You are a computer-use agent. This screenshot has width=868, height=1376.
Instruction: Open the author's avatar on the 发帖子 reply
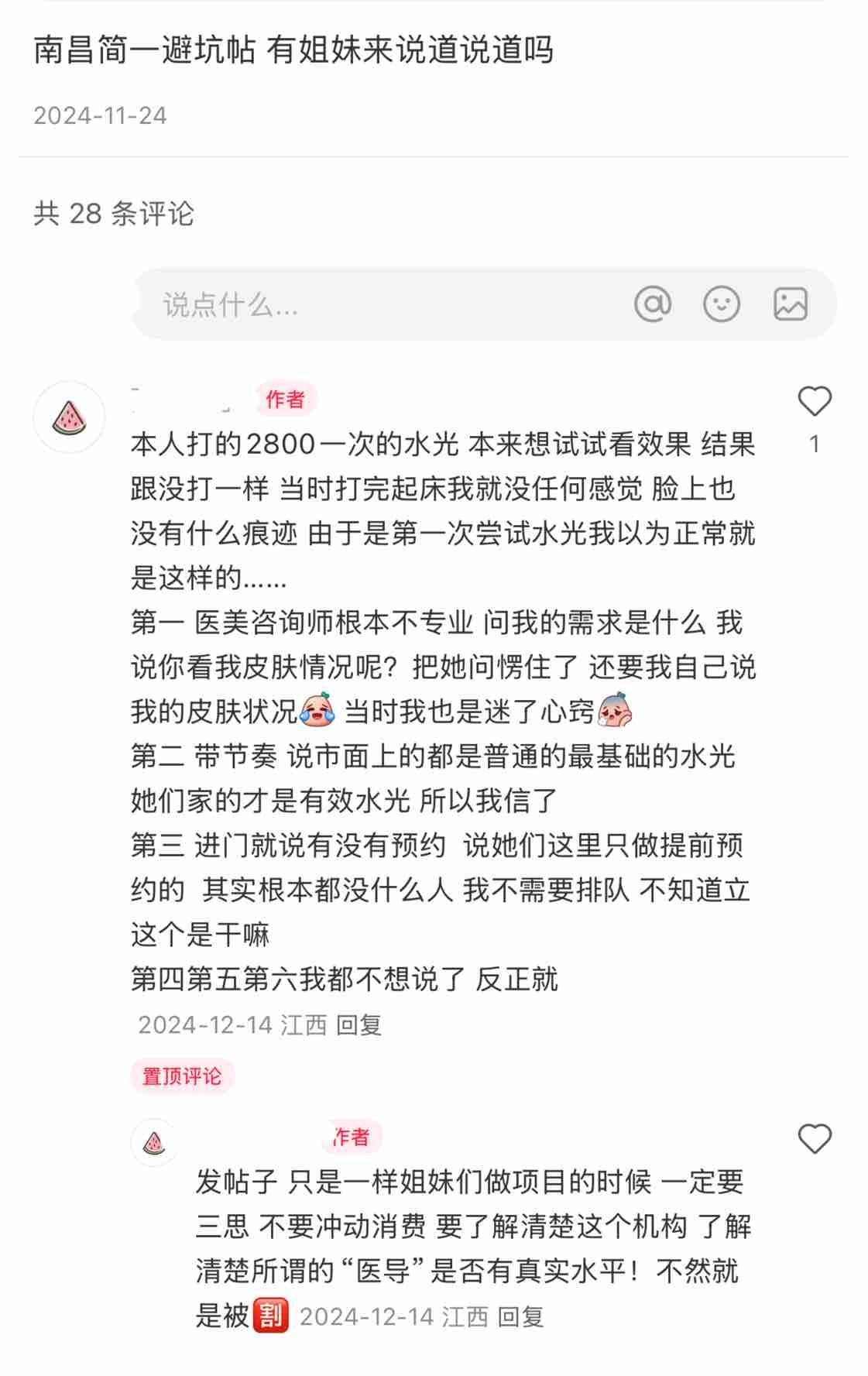coord(154,1143)
